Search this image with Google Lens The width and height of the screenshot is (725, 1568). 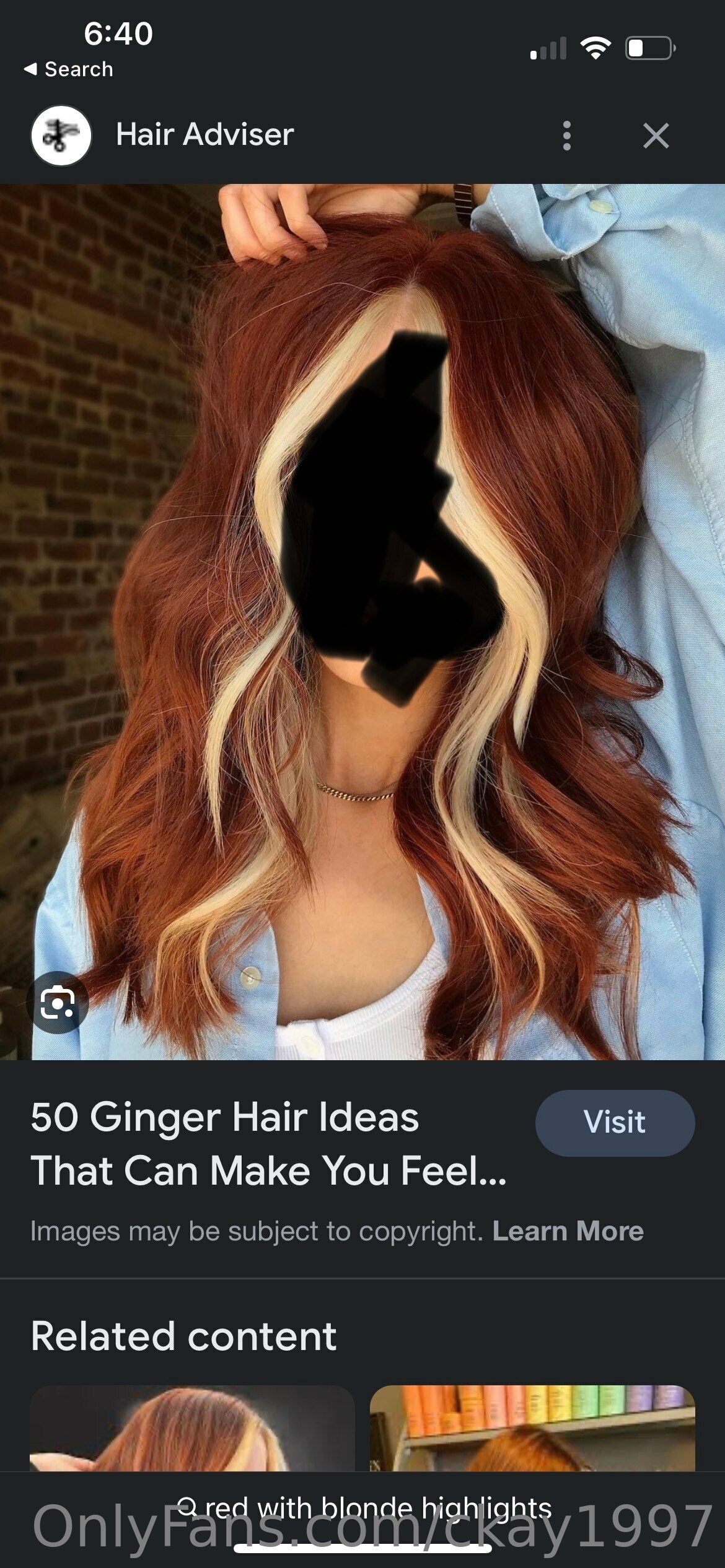57,1003
